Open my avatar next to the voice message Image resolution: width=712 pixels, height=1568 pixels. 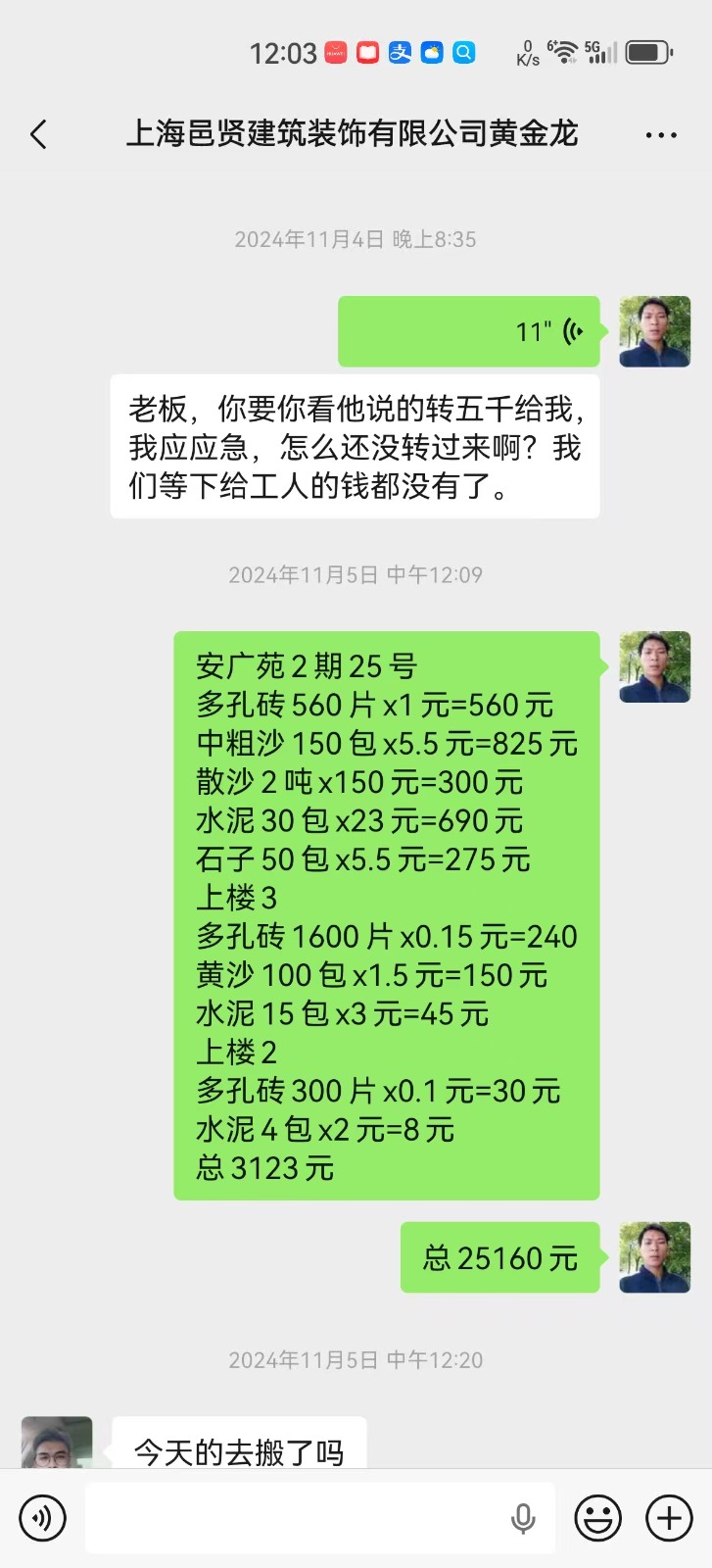tap(654, 332)
